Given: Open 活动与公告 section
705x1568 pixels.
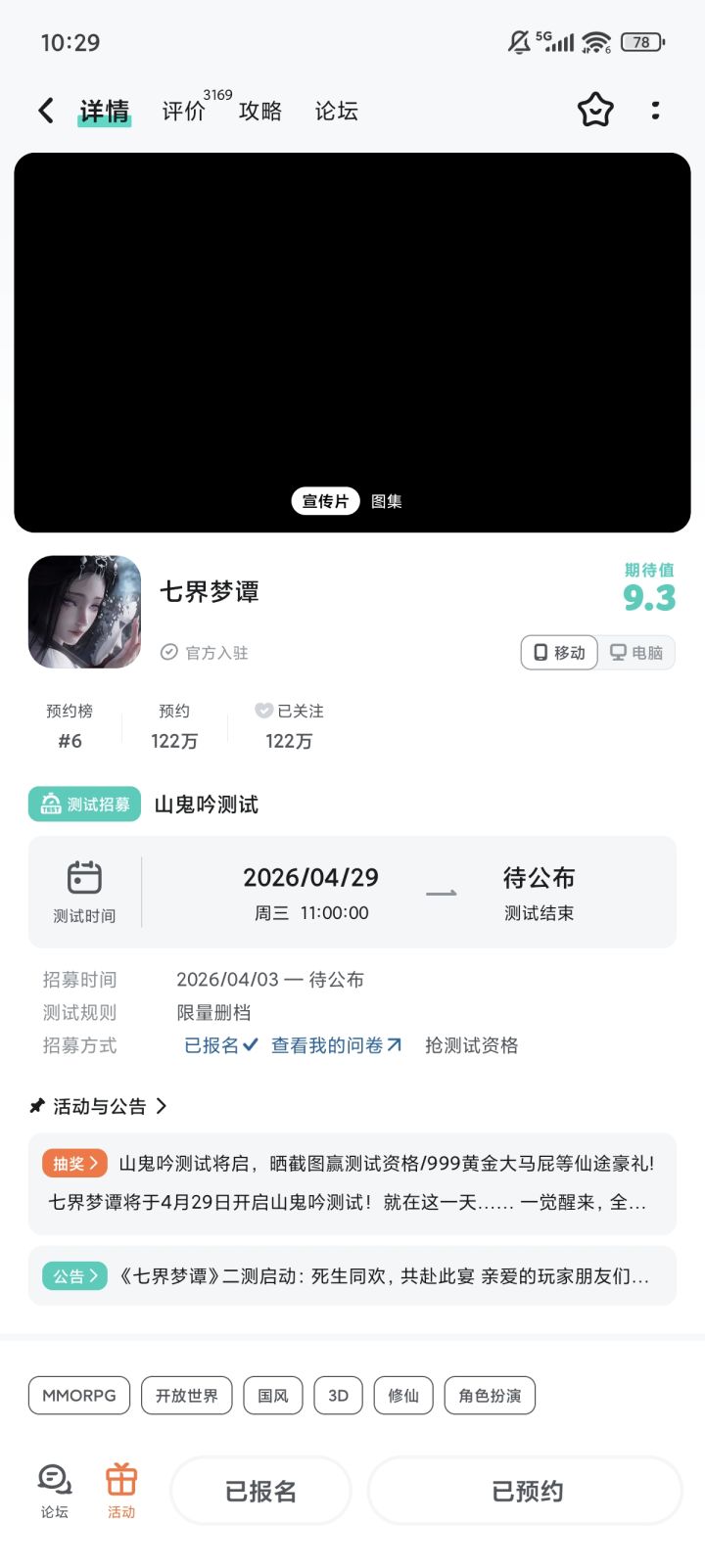Looking at the screenshot, I should click(99, 1106).
